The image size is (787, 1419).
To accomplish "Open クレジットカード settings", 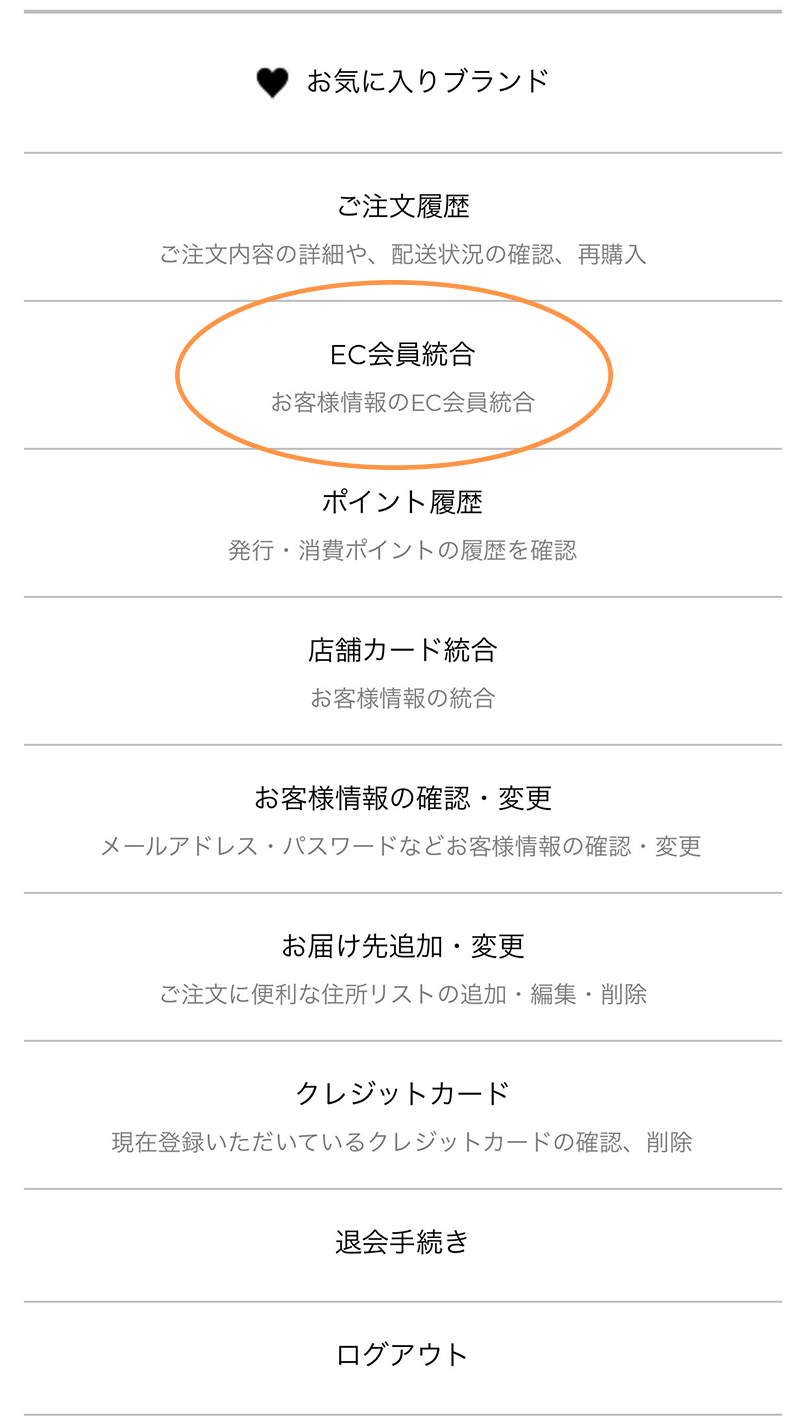I will pyautogui.click(x=402, y=1115).
